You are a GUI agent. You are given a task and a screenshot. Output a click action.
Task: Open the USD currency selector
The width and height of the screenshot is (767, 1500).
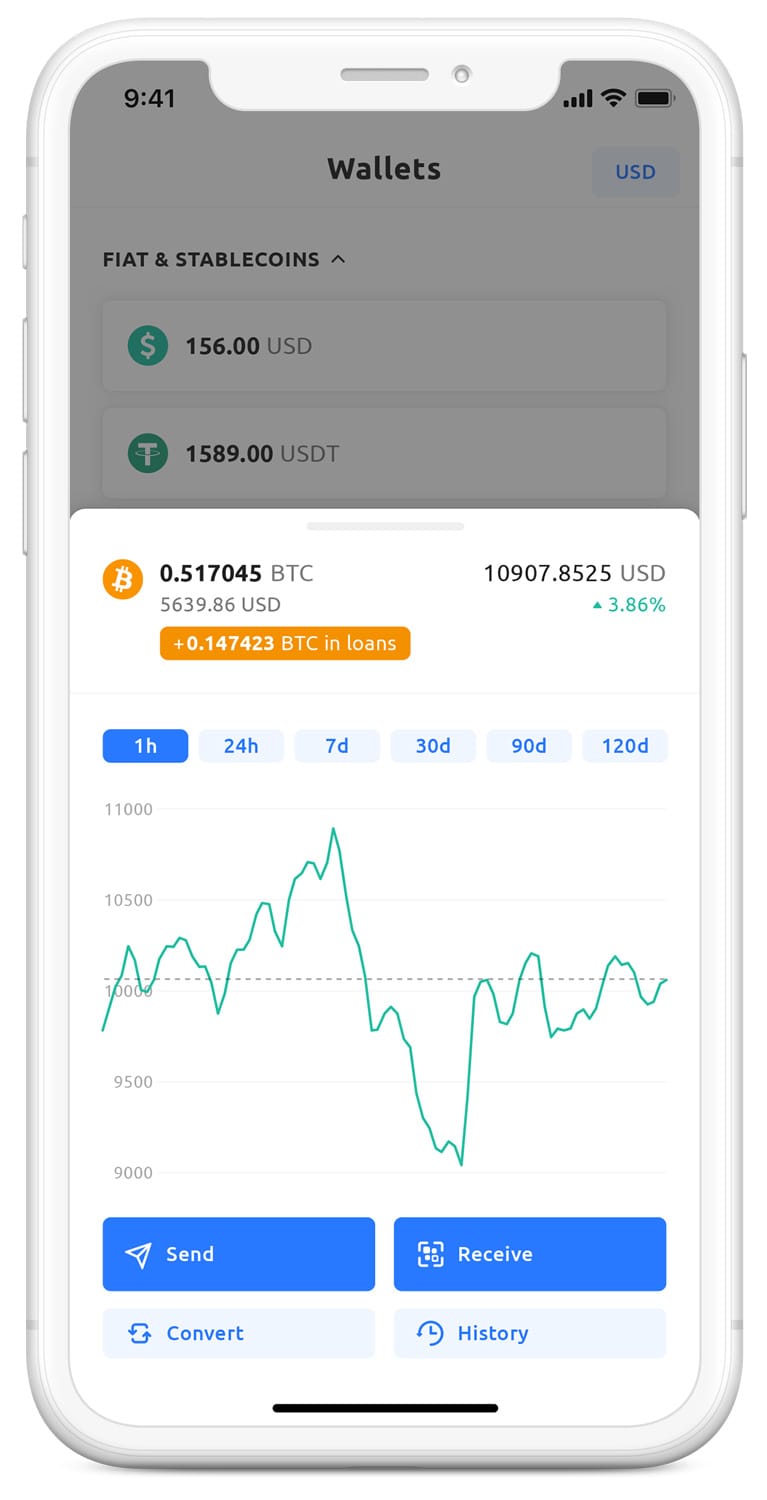click(635, 172)
